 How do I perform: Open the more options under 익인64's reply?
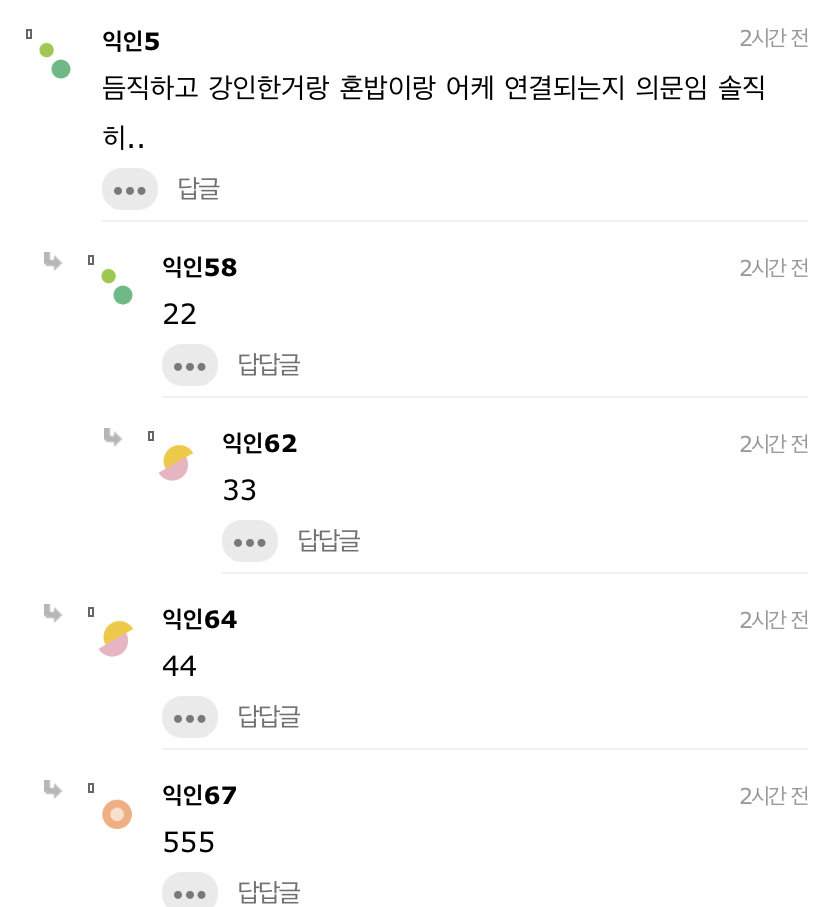(x=190, y=717)
